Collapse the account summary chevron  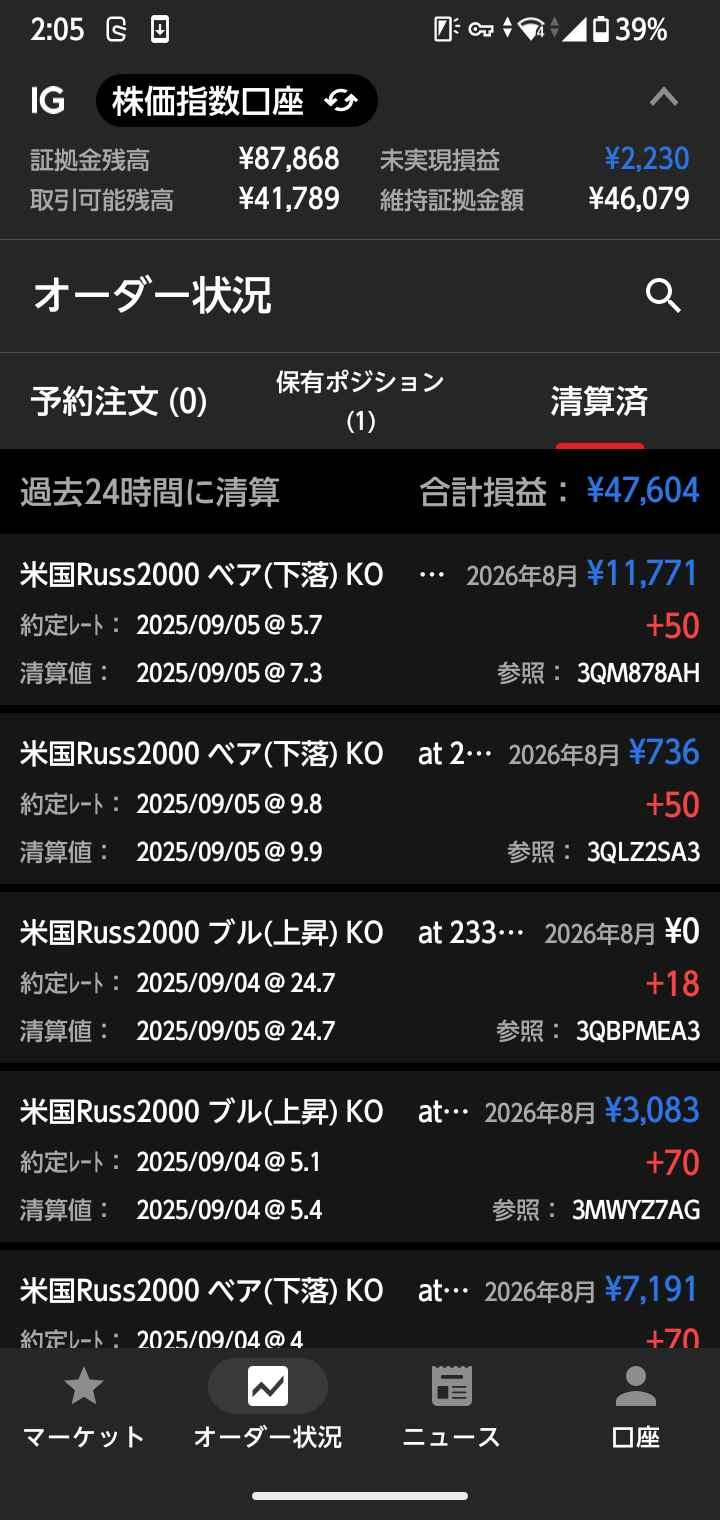coord(664,98)
